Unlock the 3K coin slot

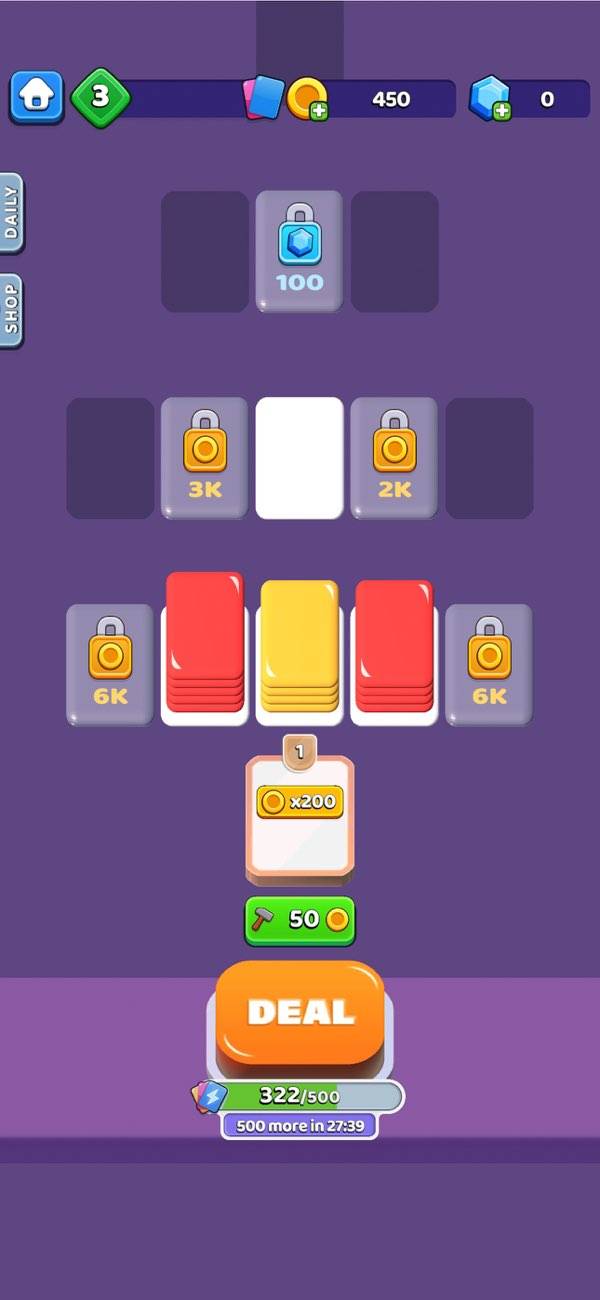coord(205,458)
